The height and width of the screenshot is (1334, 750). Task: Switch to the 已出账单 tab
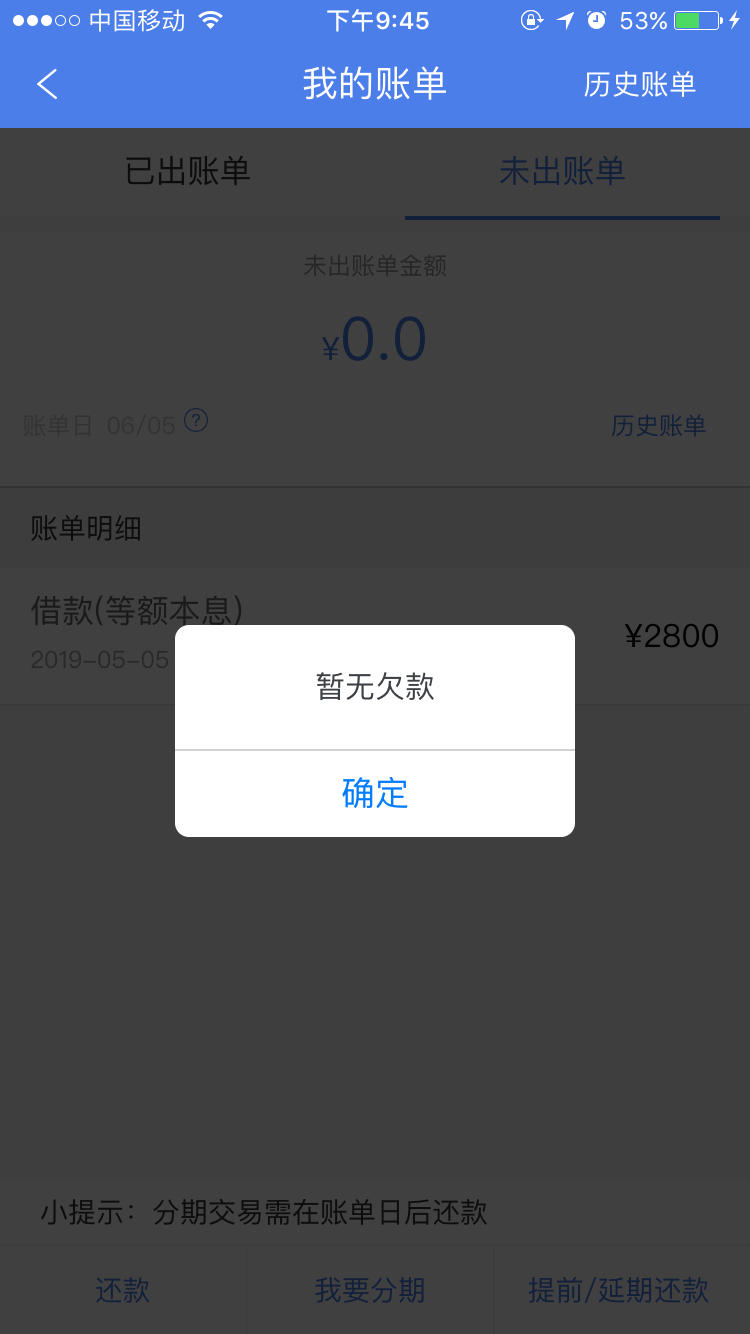point(187,171)
